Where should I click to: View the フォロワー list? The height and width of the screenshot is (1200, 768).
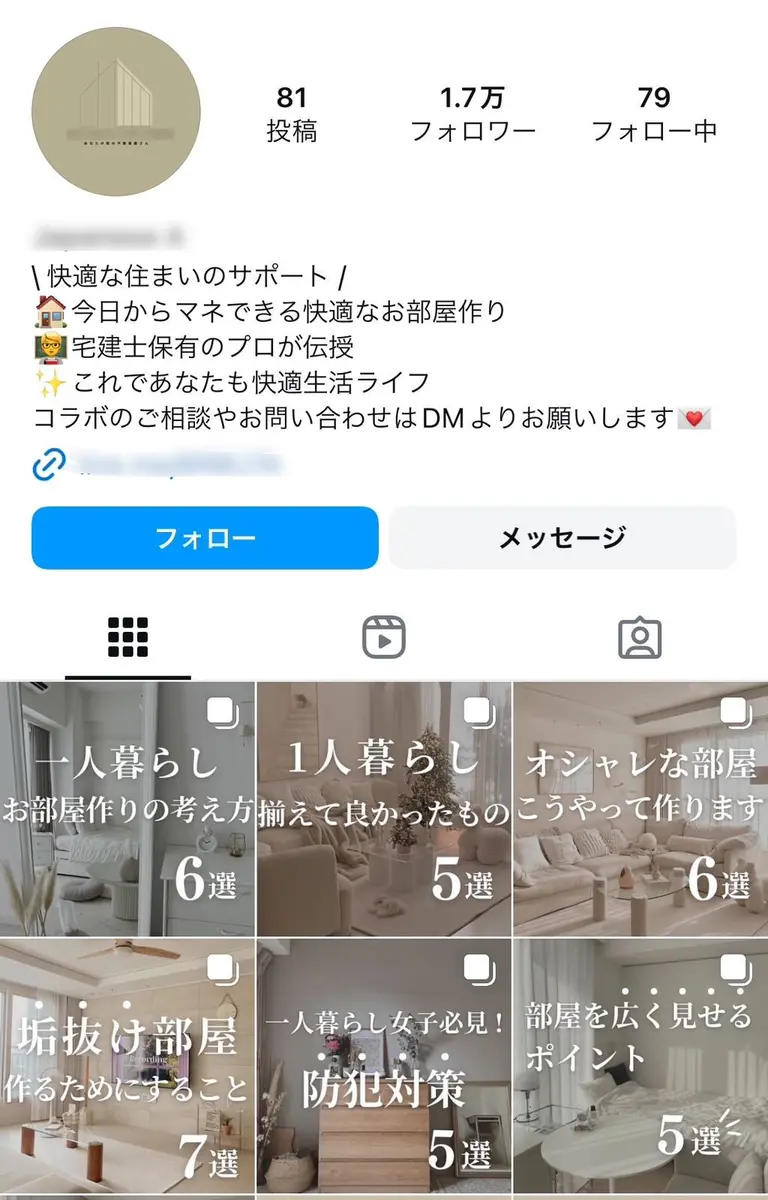pyautogui.click(x=473, y=114)
